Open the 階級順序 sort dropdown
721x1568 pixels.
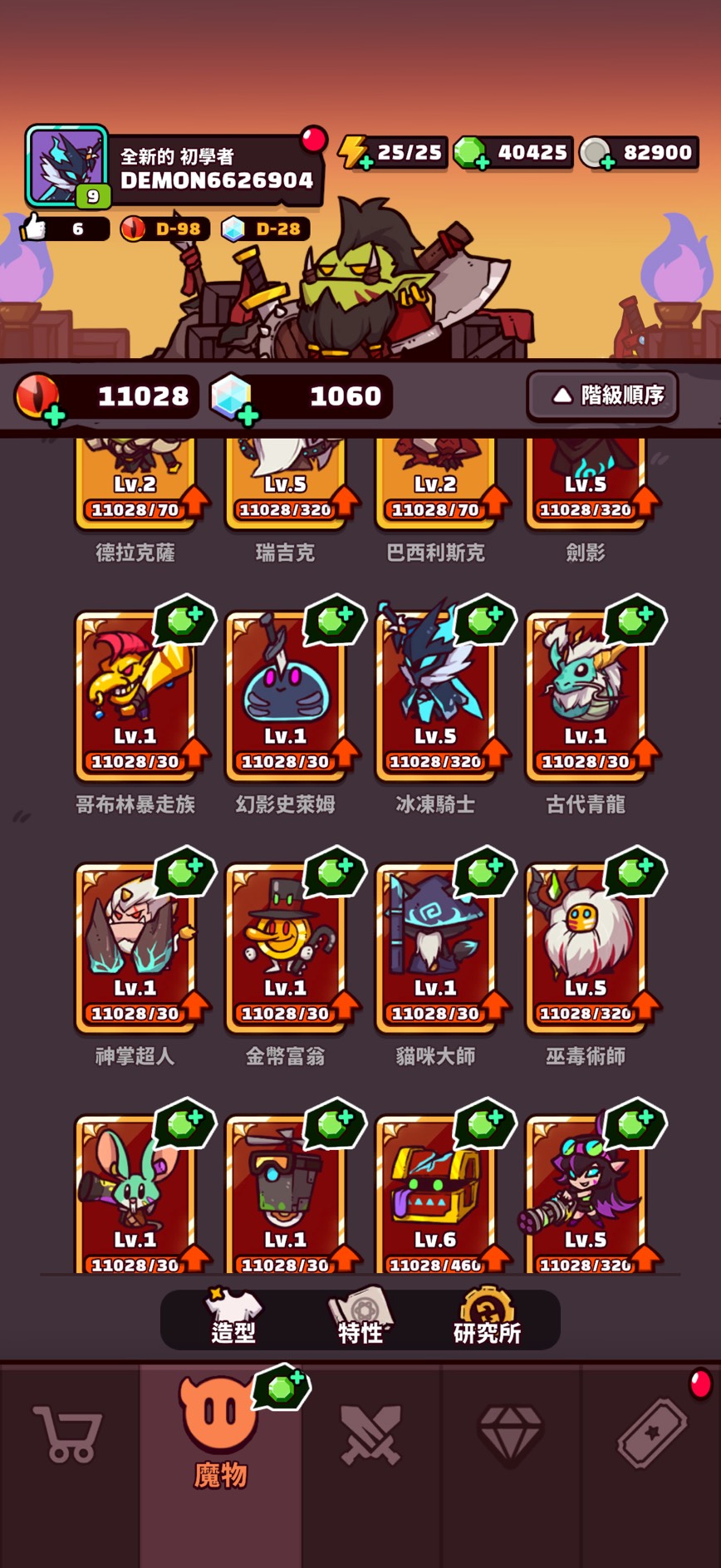[603, 396]
